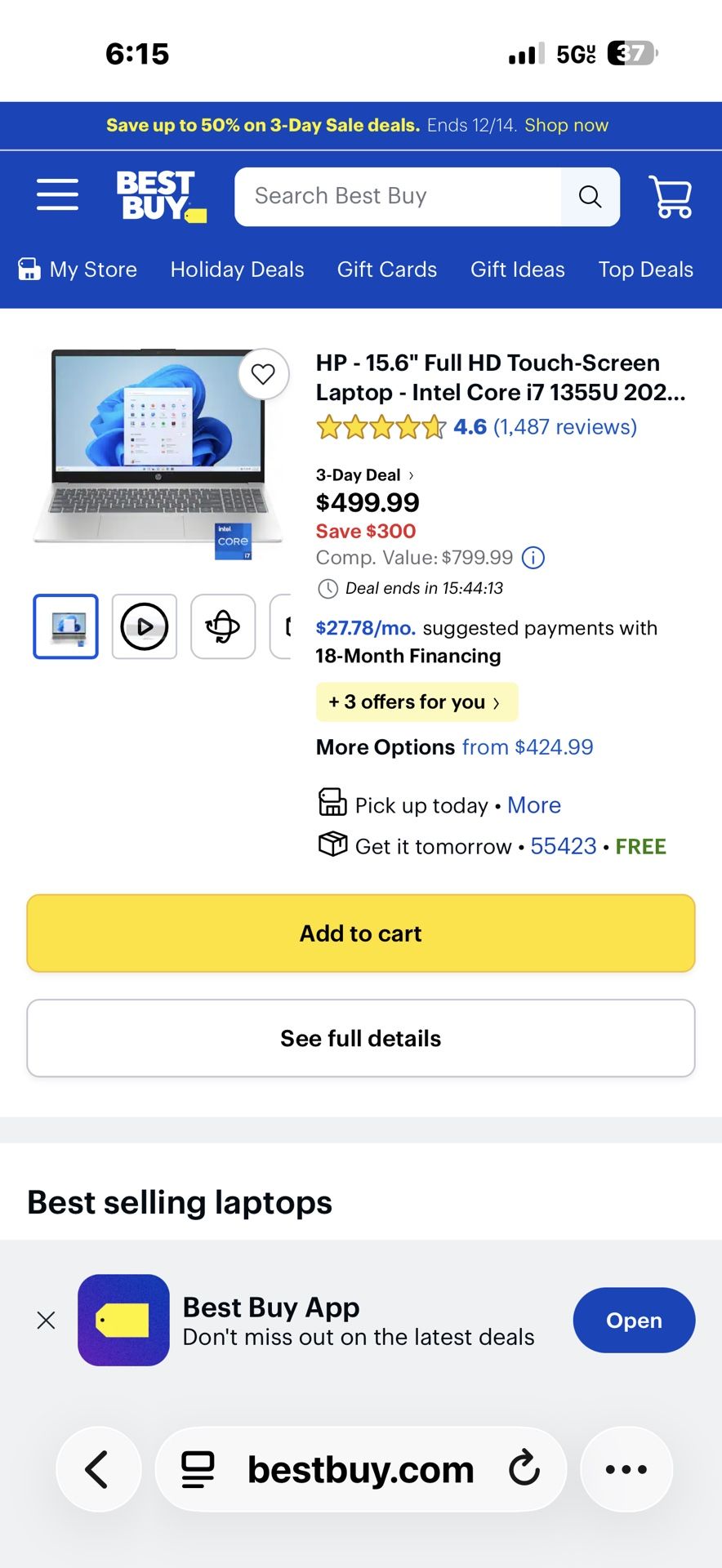Select Gift Ideas in the navigation
Viewport: 722px width, 1568px height.
pos(517,269)
